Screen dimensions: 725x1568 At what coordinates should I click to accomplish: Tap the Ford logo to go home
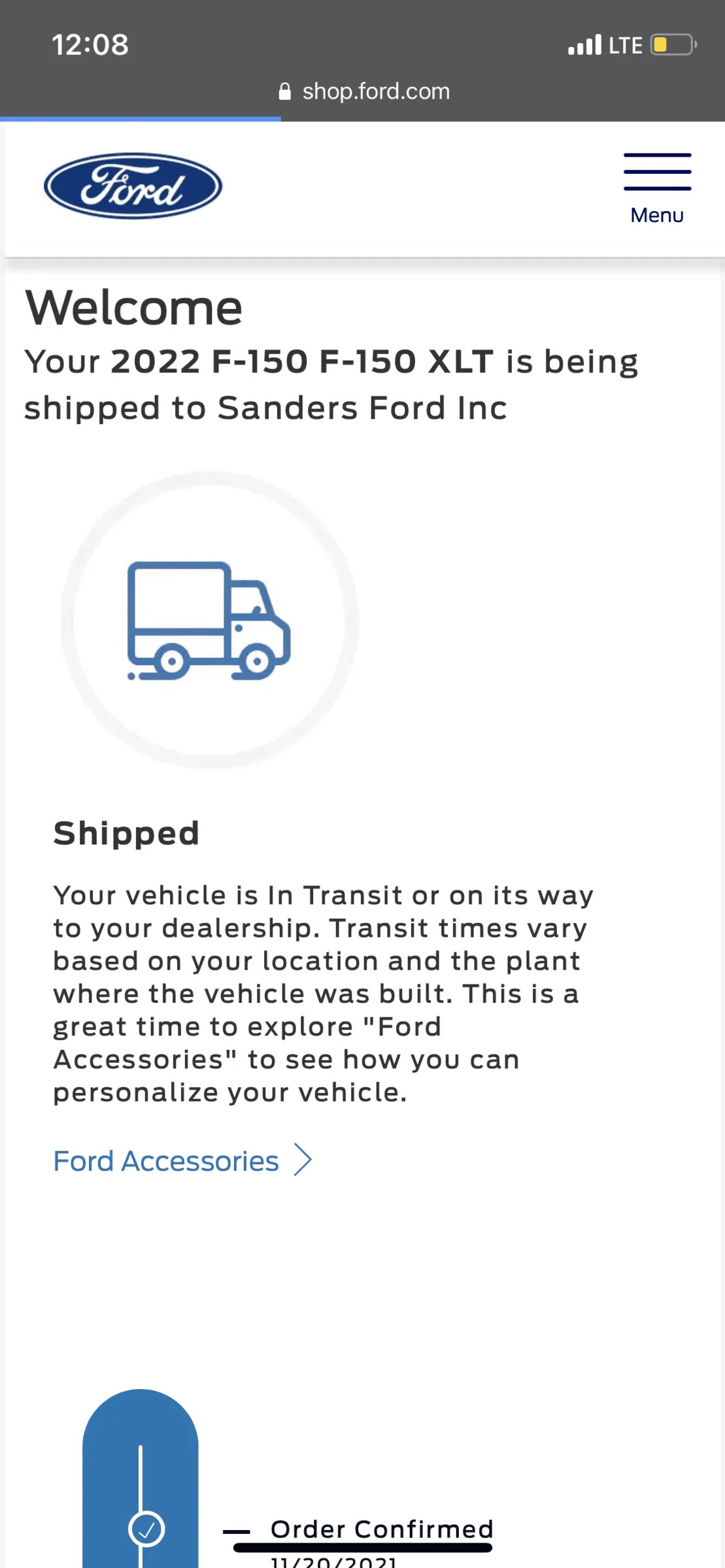(133, 186)
